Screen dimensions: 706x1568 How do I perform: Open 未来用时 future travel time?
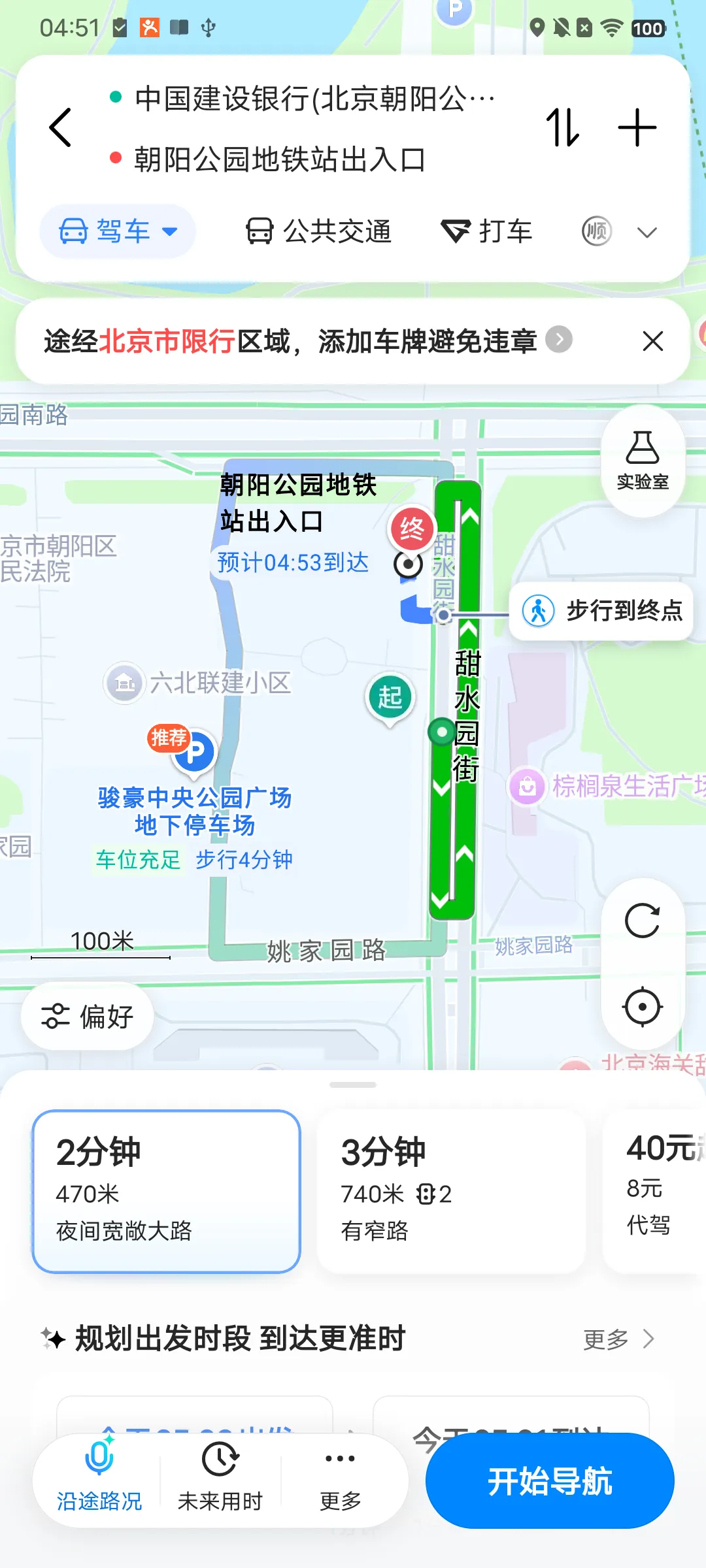coord(220,1480)
